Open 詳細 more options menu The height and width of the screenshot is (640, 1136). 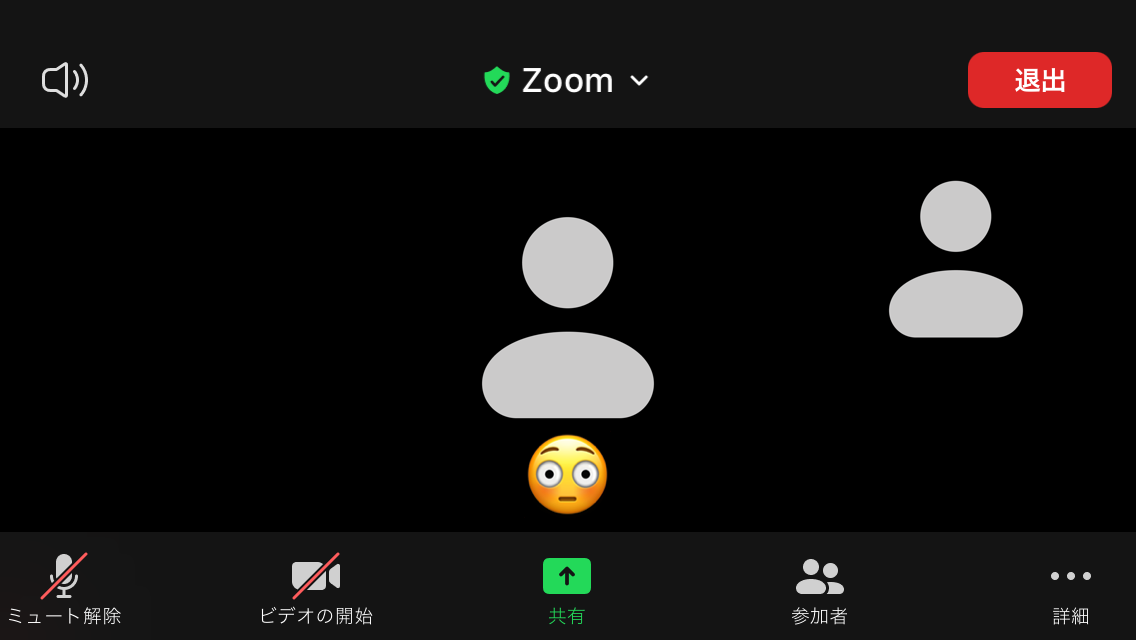1070,588
